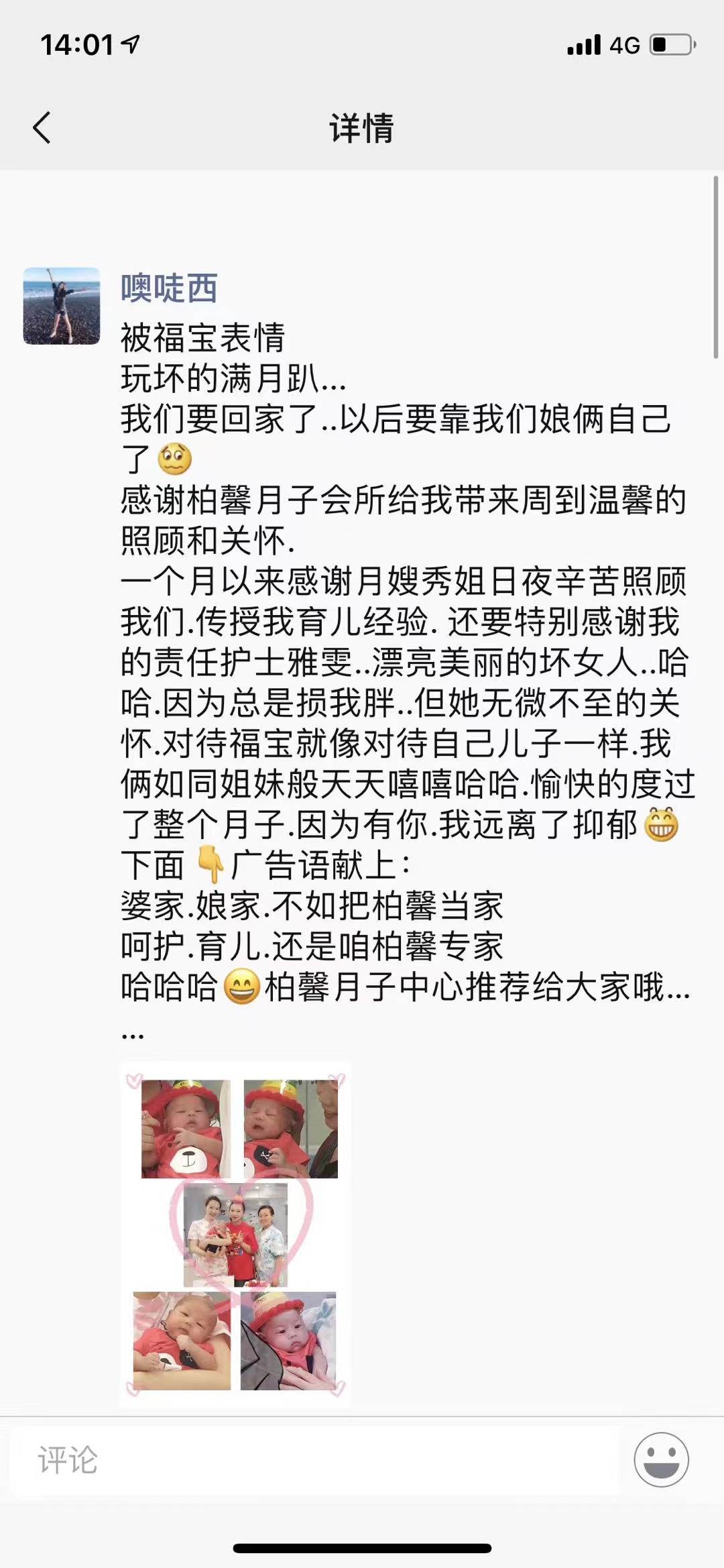Open the baby photo collage image
The image size is (724, 1568).
[235, 1233]
